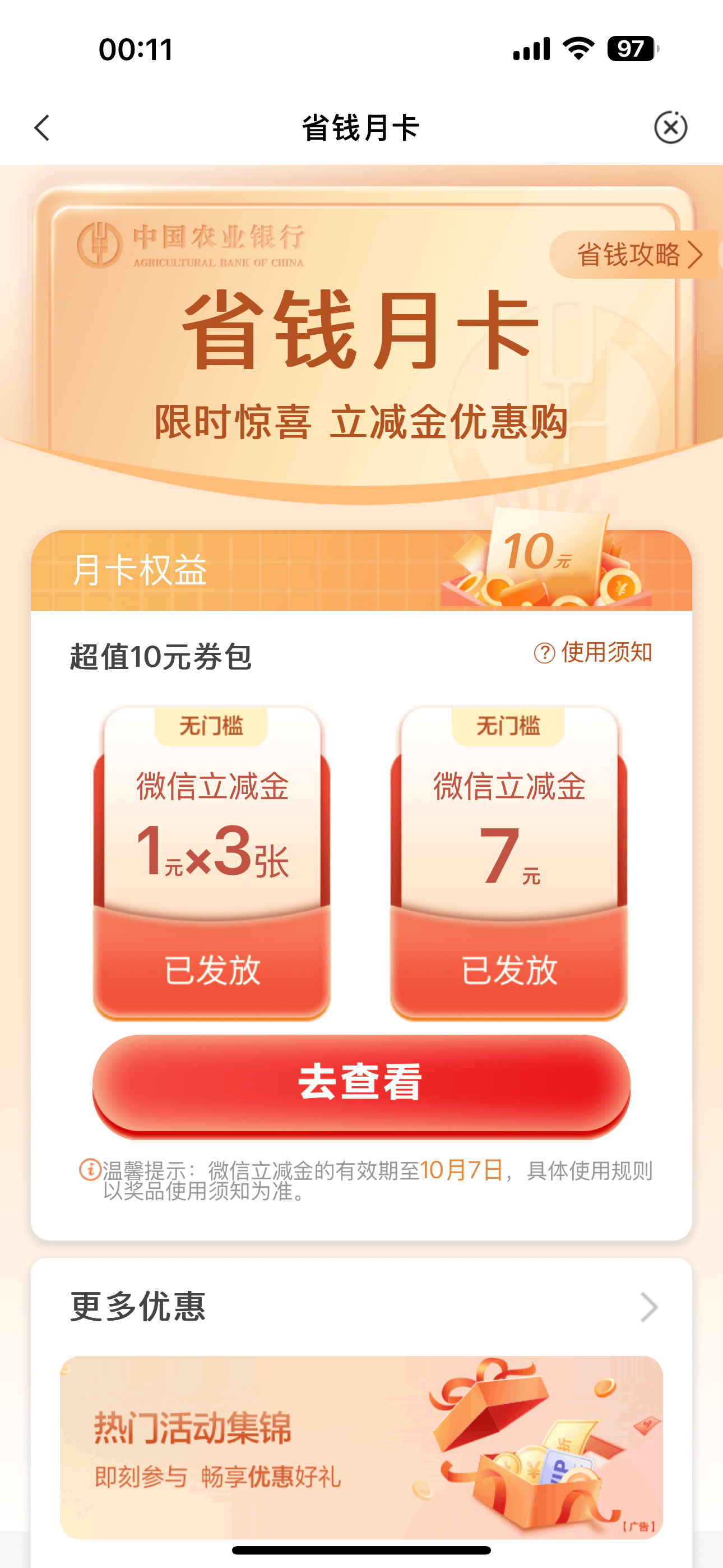
Task: Close the 省钱月卡 page
Action: pos(670,128)
